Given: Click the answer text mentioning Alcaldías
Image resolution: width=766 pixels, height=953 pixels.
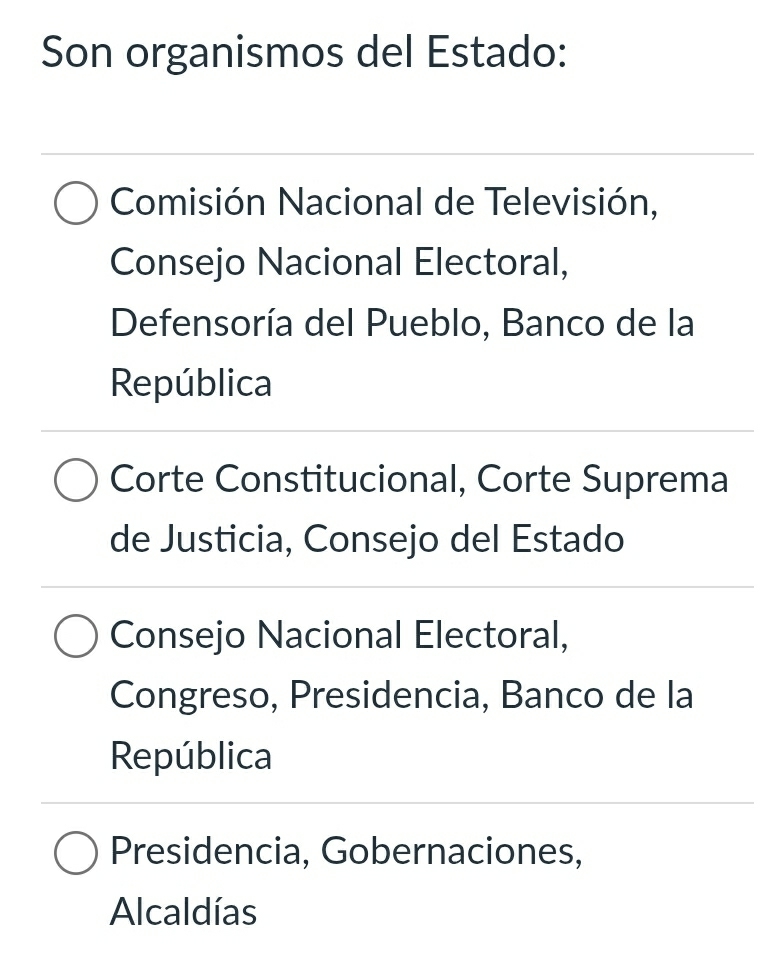Looking at the screenshot, I should point(184,911).
